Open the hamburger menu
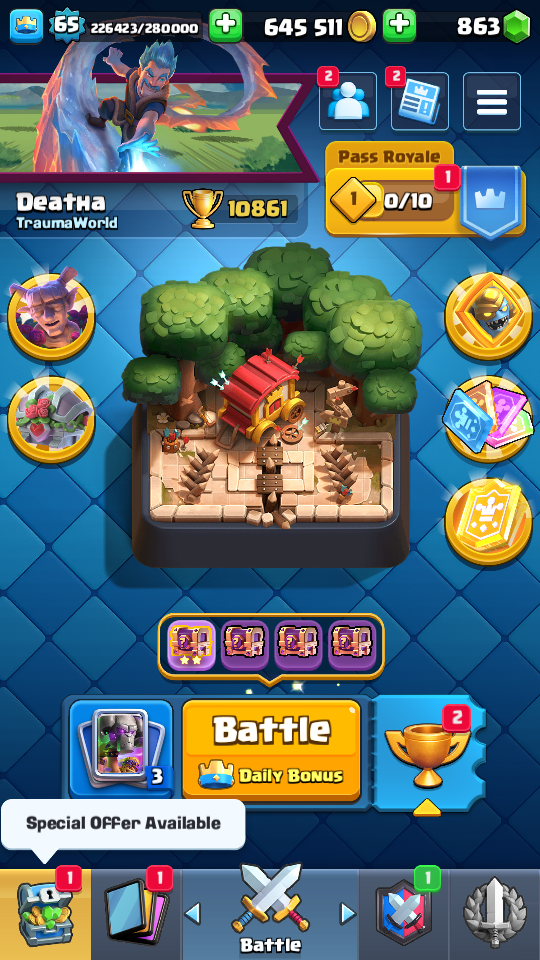 [x=492, y=101]
